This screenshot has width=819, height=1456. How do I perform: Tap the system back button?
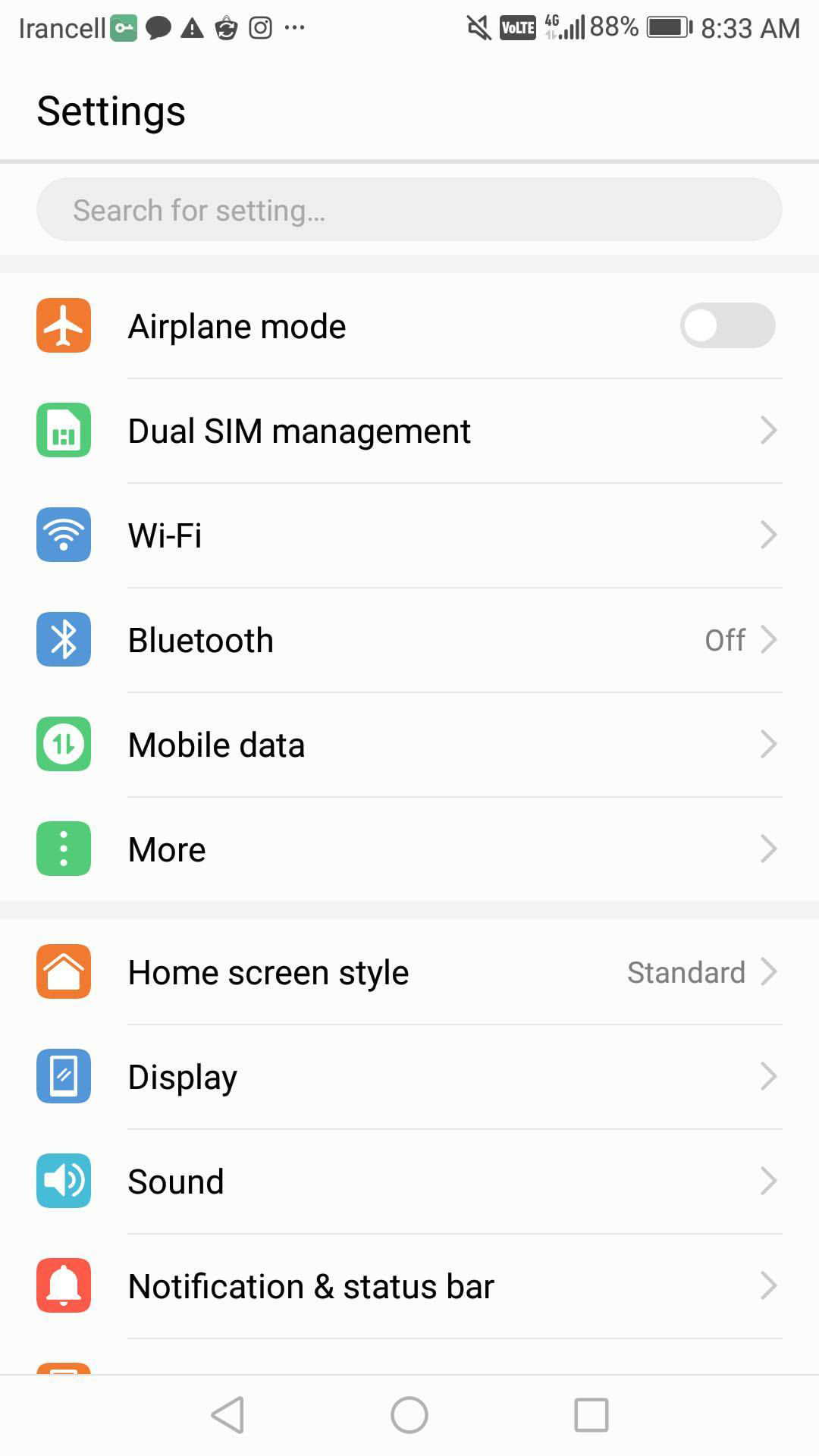(227, 1415)
